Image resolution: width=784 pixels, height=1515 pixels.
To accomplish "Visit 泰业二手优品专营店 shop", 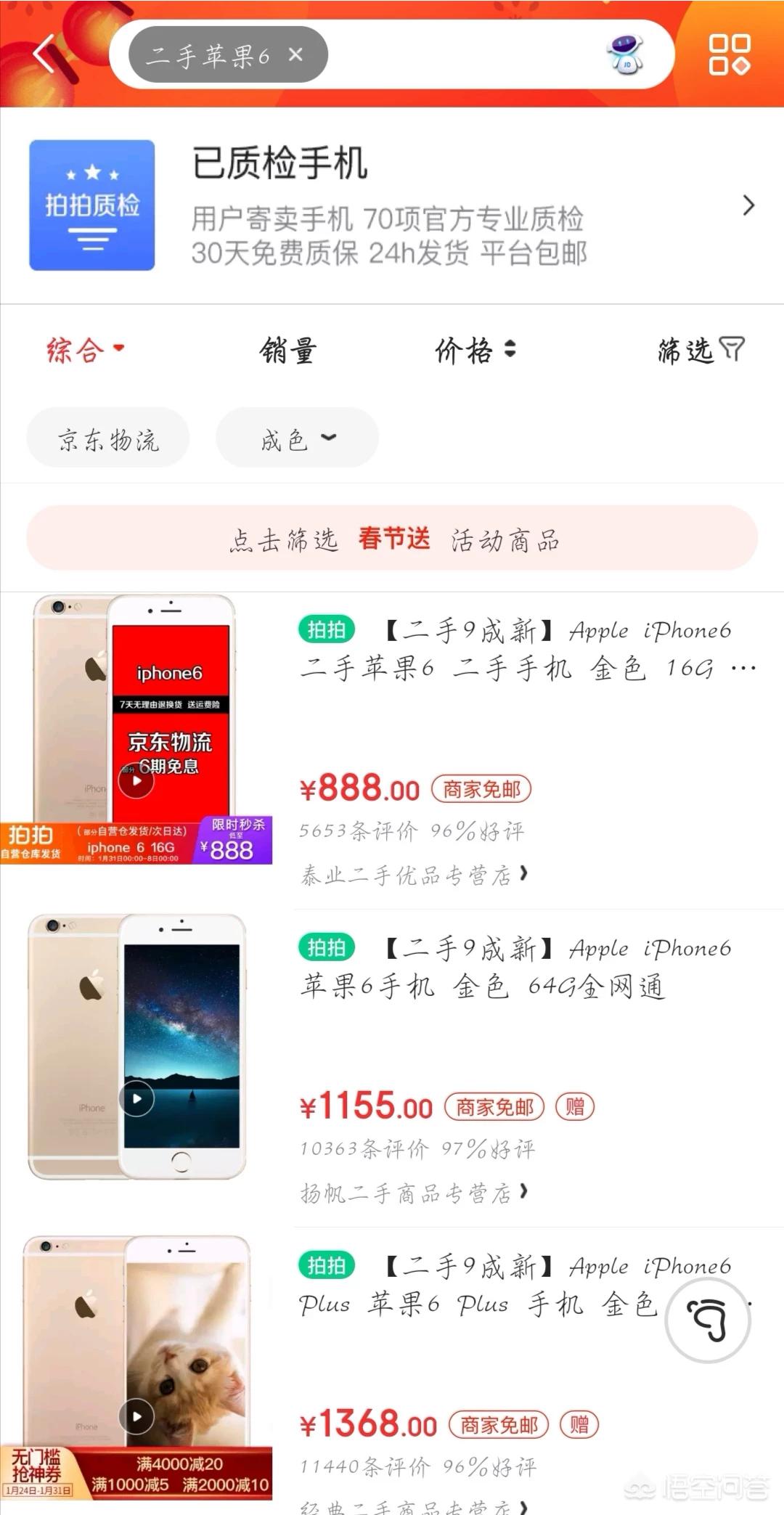I will [414, 875].
